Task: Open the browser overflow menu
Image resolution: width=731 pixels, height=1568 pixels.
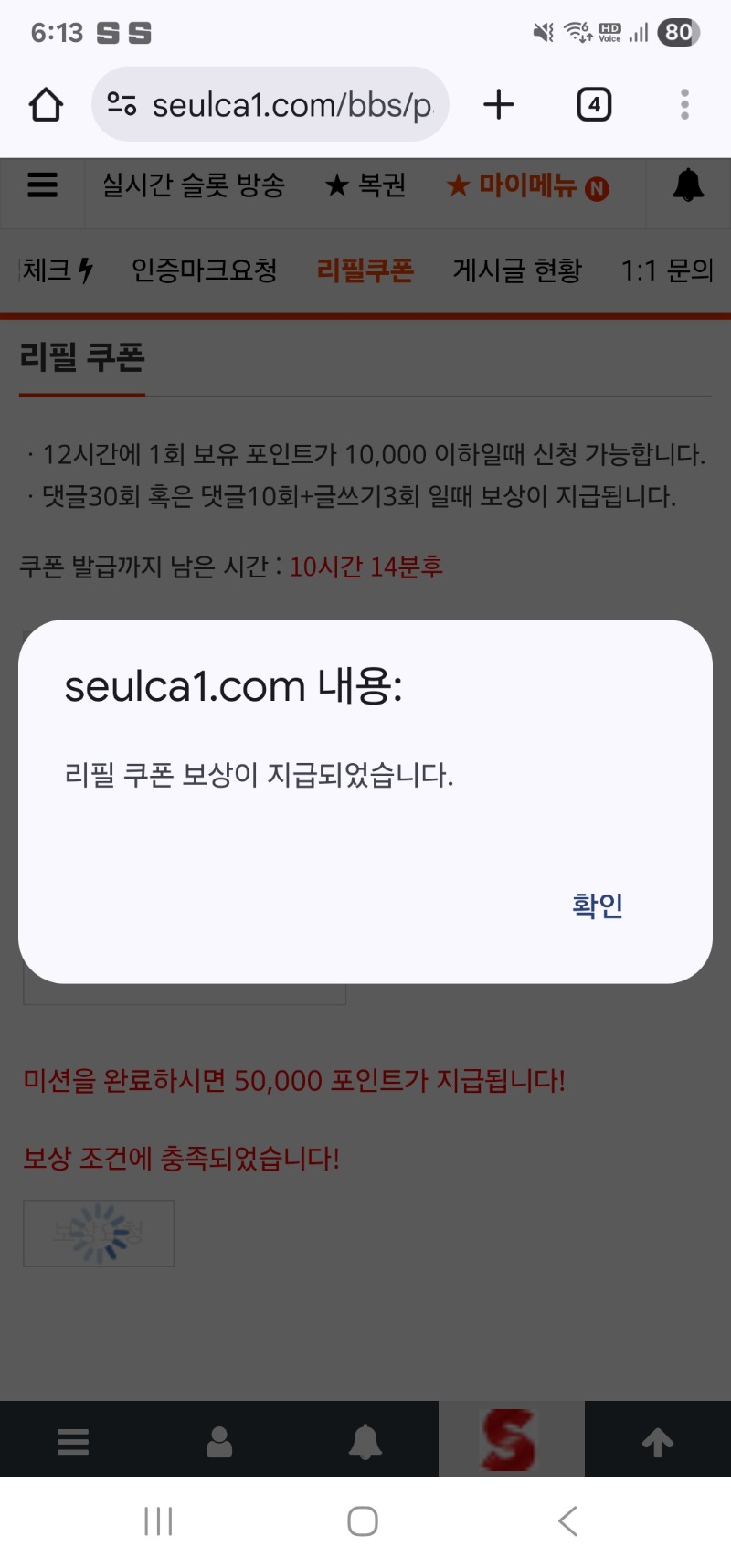Action: [684, 105]
